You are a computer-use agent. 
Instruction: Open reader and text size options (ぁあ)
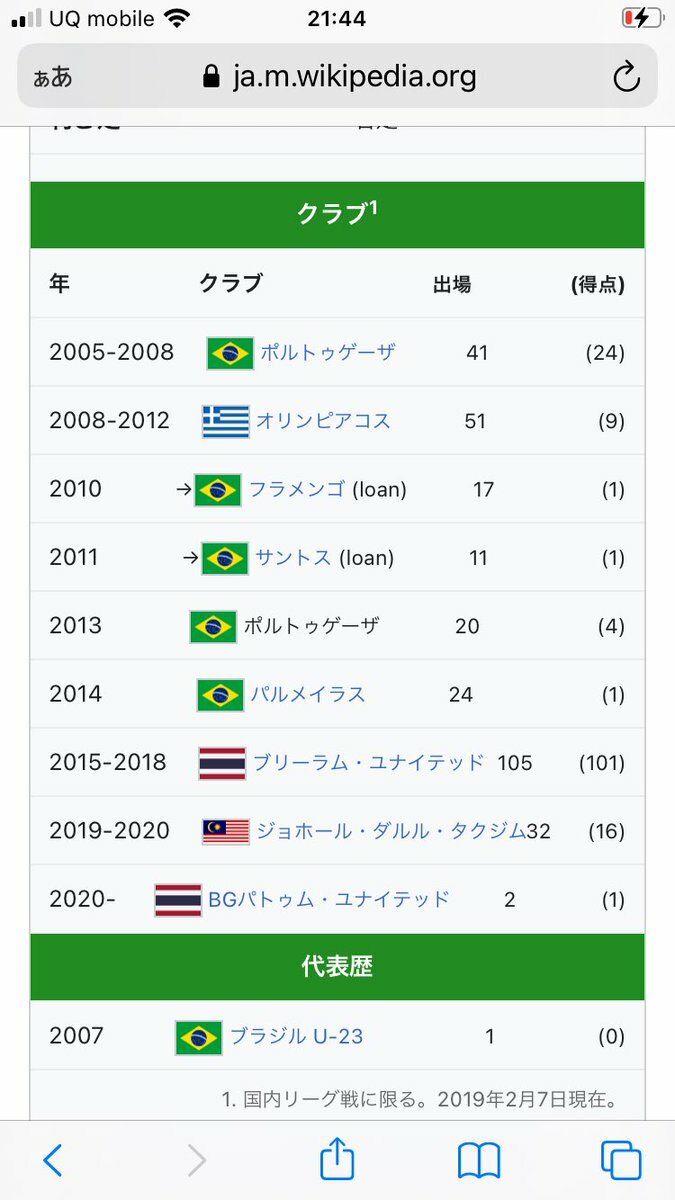coord(52,78)
